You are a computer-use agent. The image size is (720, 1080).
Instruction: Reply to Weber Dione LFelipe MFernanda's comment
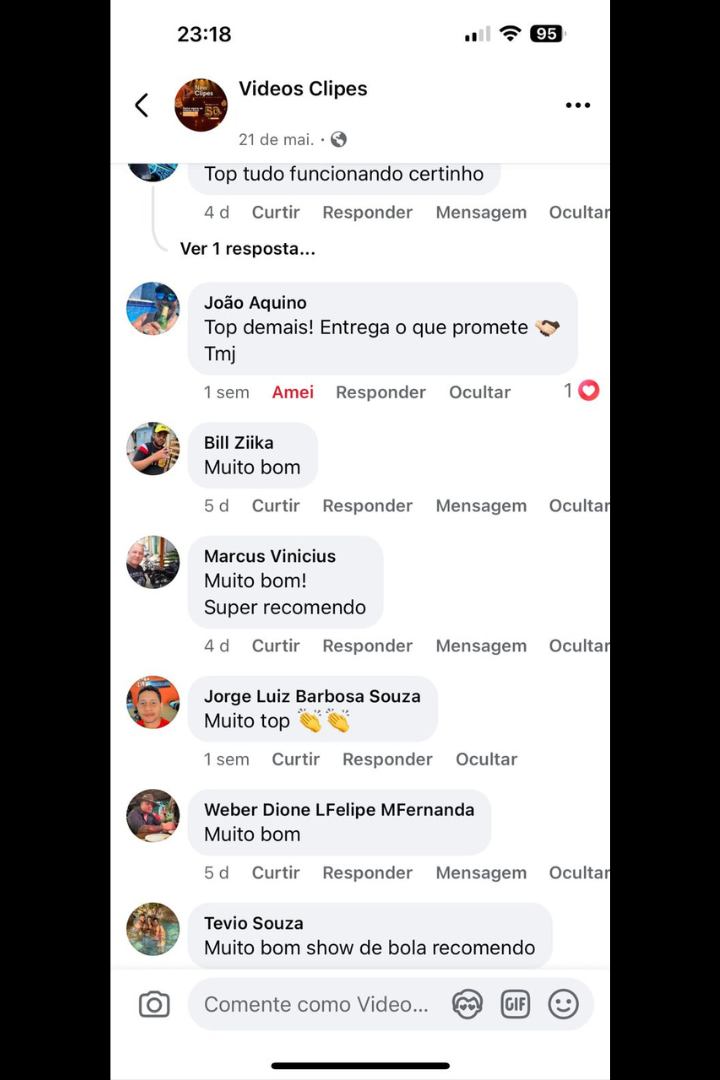[x=367, y=873]
